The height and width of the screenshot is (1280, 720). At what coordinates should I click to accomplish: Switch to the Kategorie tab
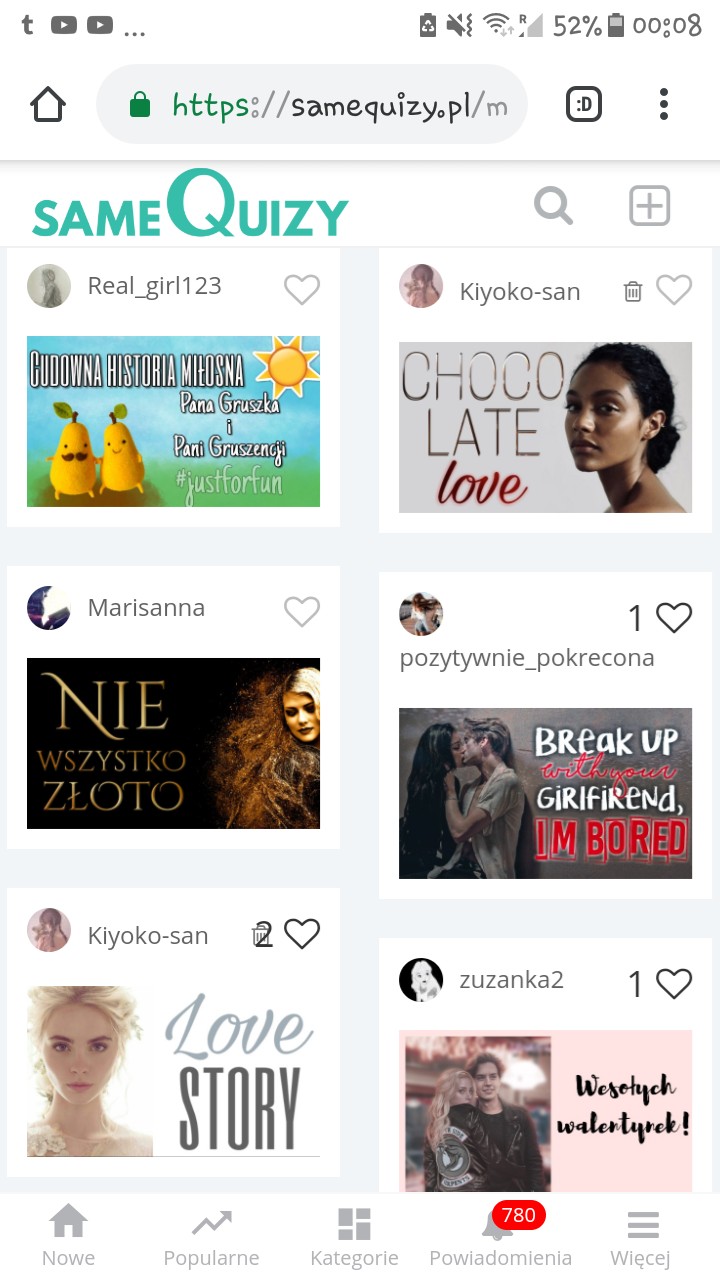tap(354, 1237)
